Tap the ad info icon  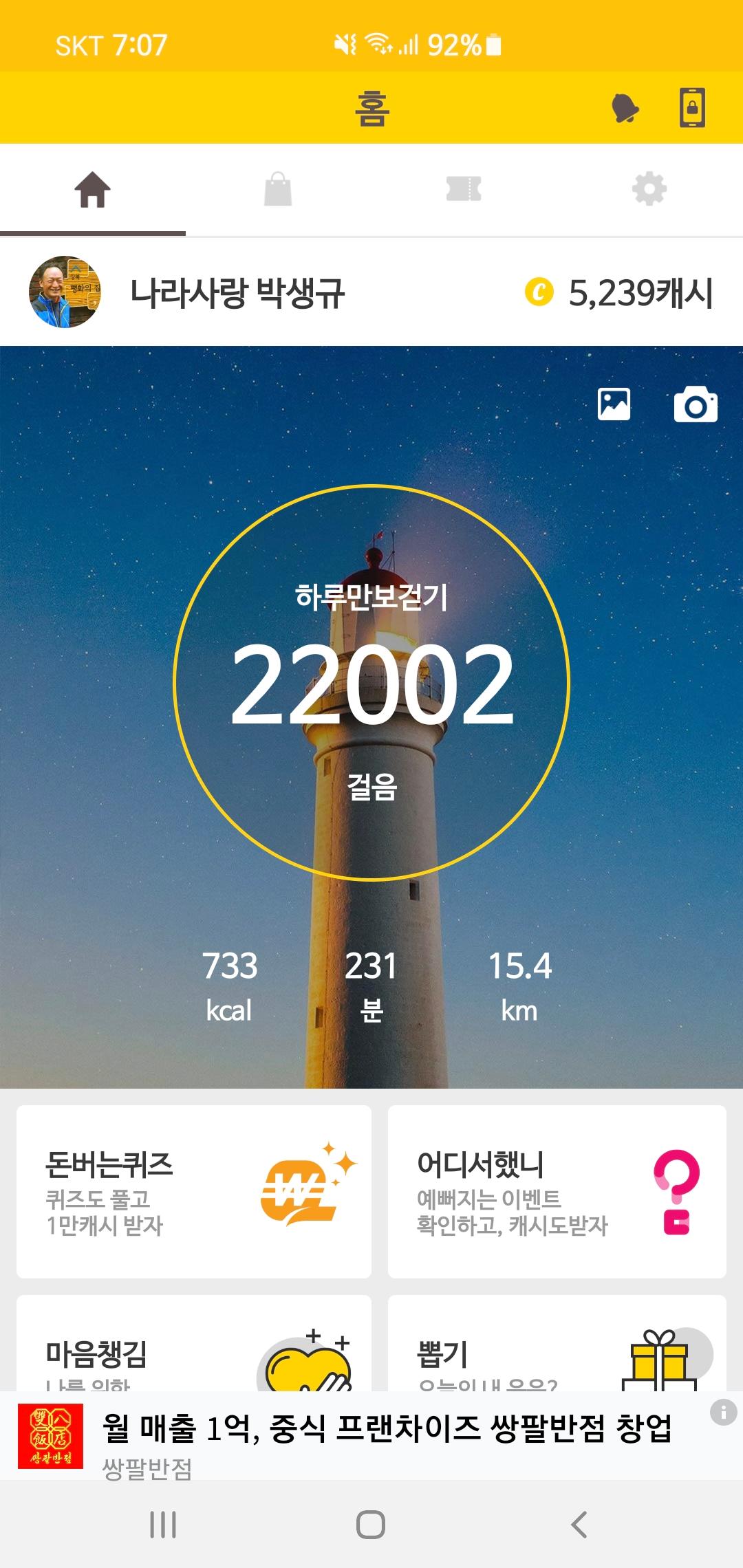click(x=723, y=1413)
